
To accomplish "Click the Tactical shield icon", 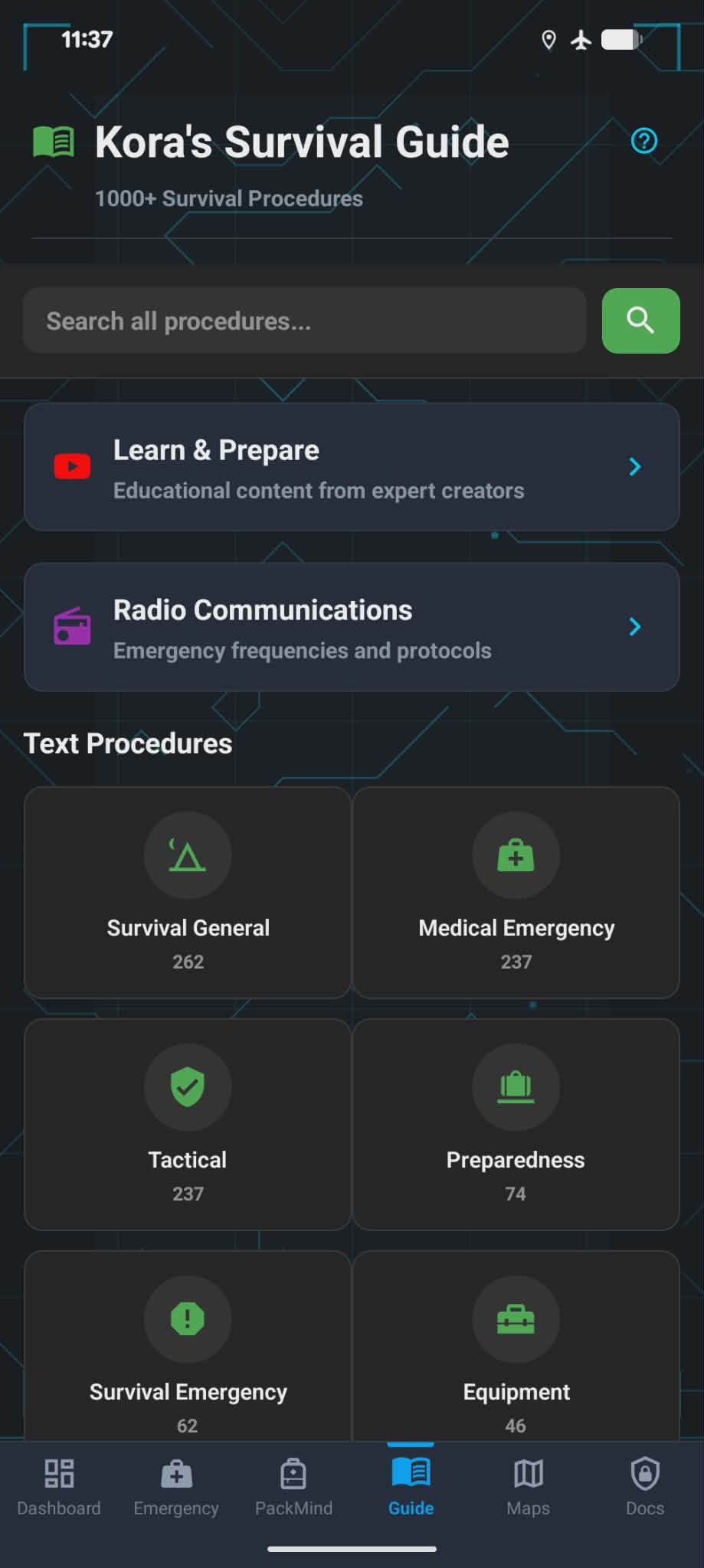I will coord(188,1087).
